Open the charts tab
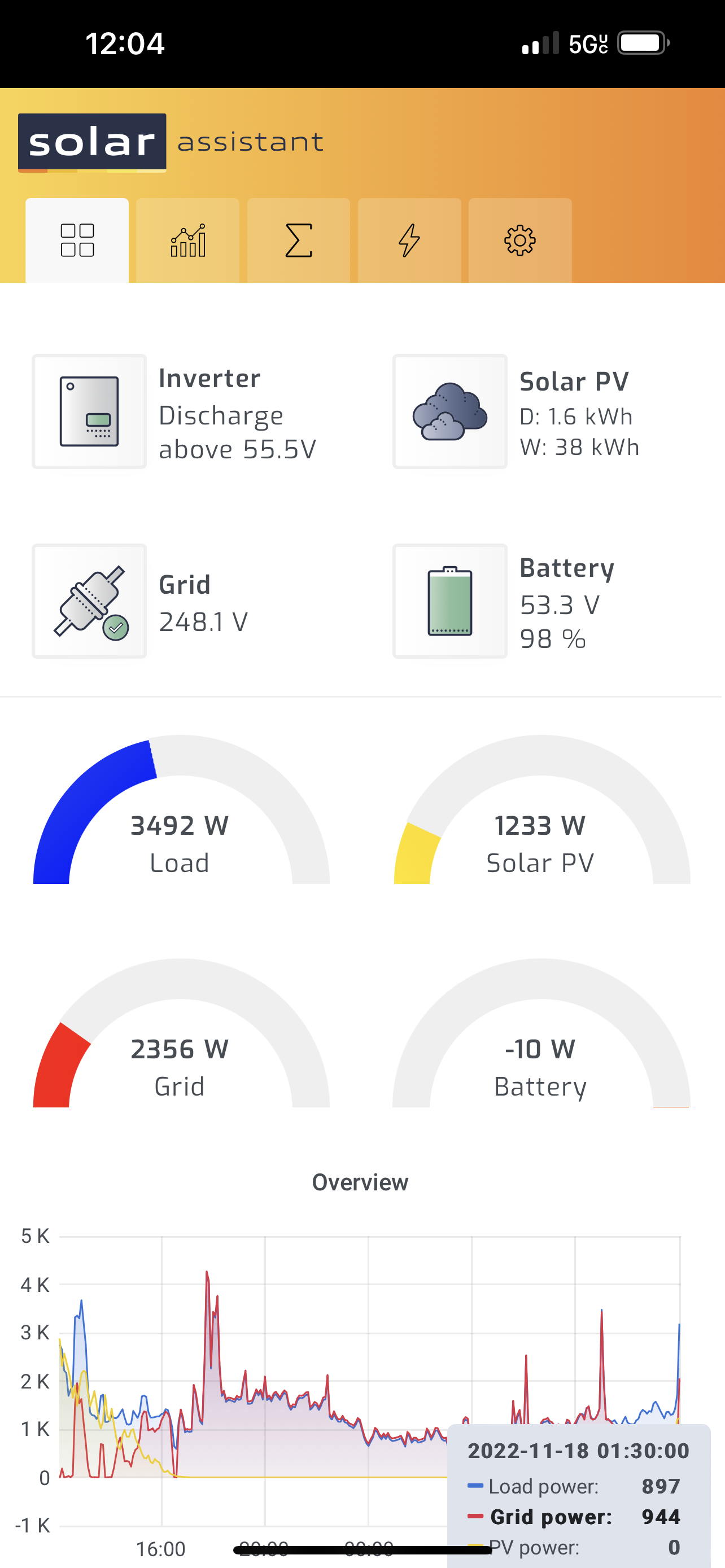The height and width of the screenshot is (1568, 725). (x=187, y=240)
